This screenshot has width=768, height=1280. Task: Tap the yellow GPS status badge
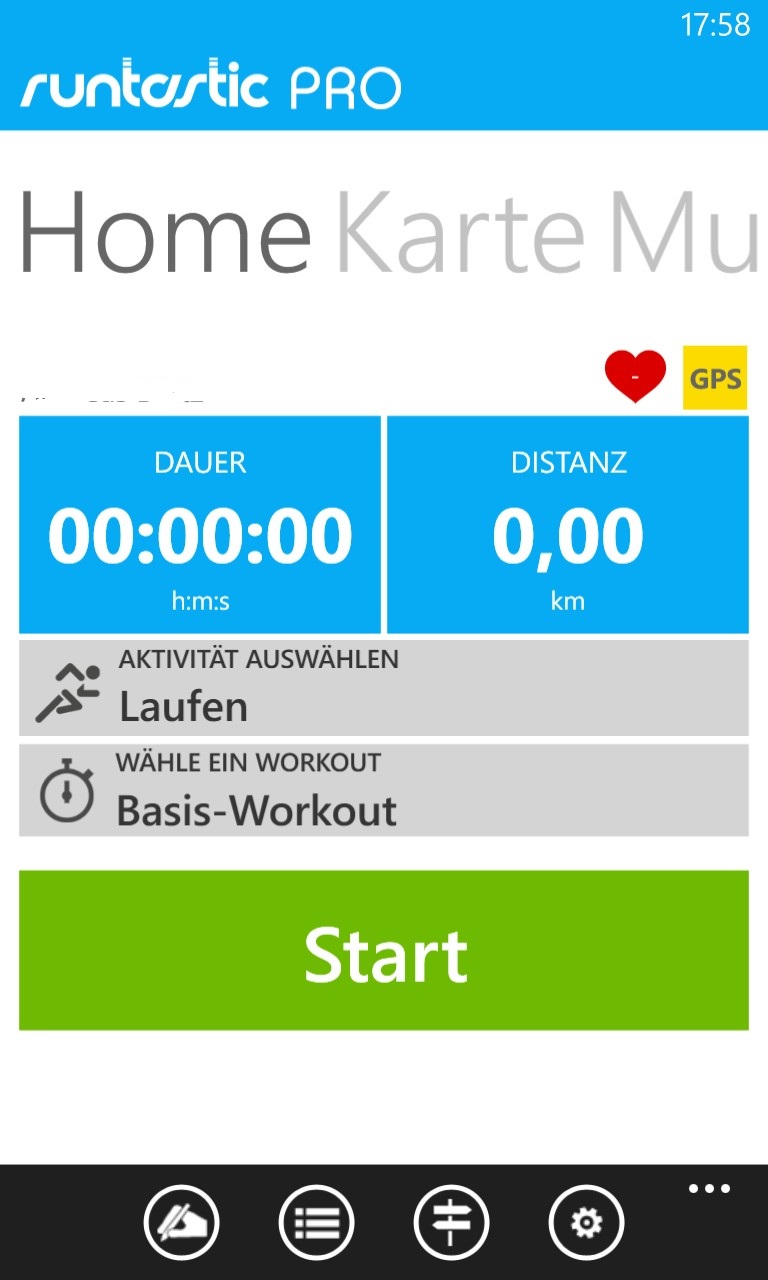coord(715,378)
